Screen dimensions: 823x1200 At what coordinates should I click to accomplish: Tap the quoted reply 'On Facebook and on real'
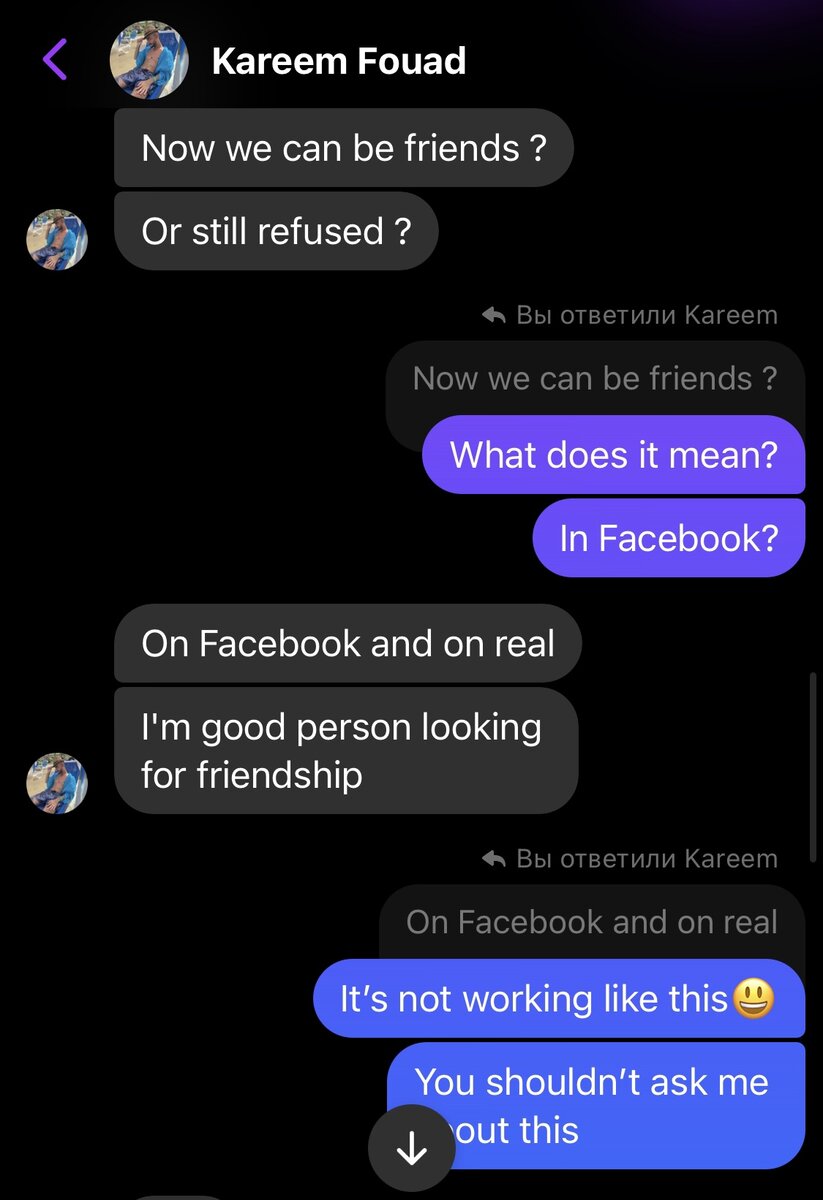(x=591, y=922)
